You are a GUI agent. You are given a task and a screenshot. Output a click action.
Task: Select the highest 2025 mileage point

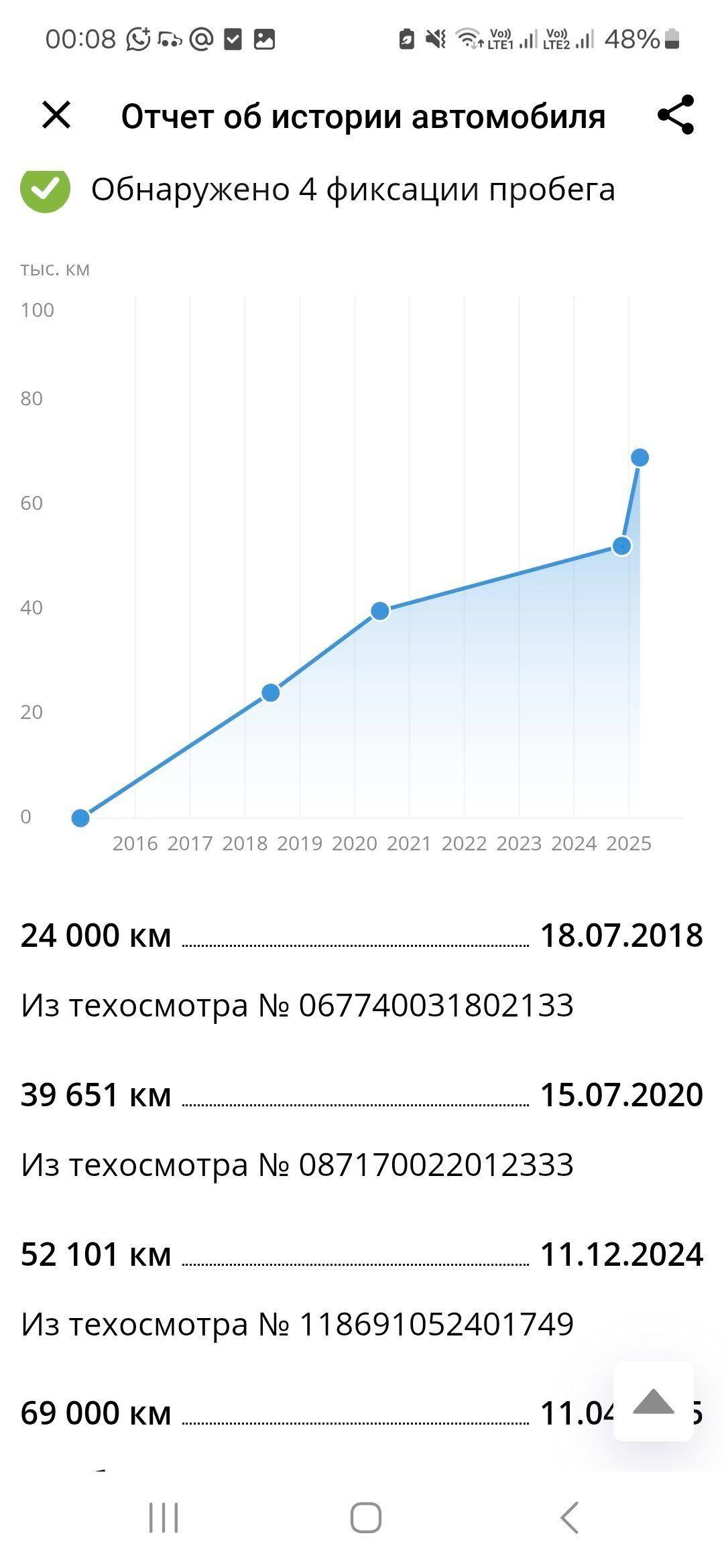(640, 458)
